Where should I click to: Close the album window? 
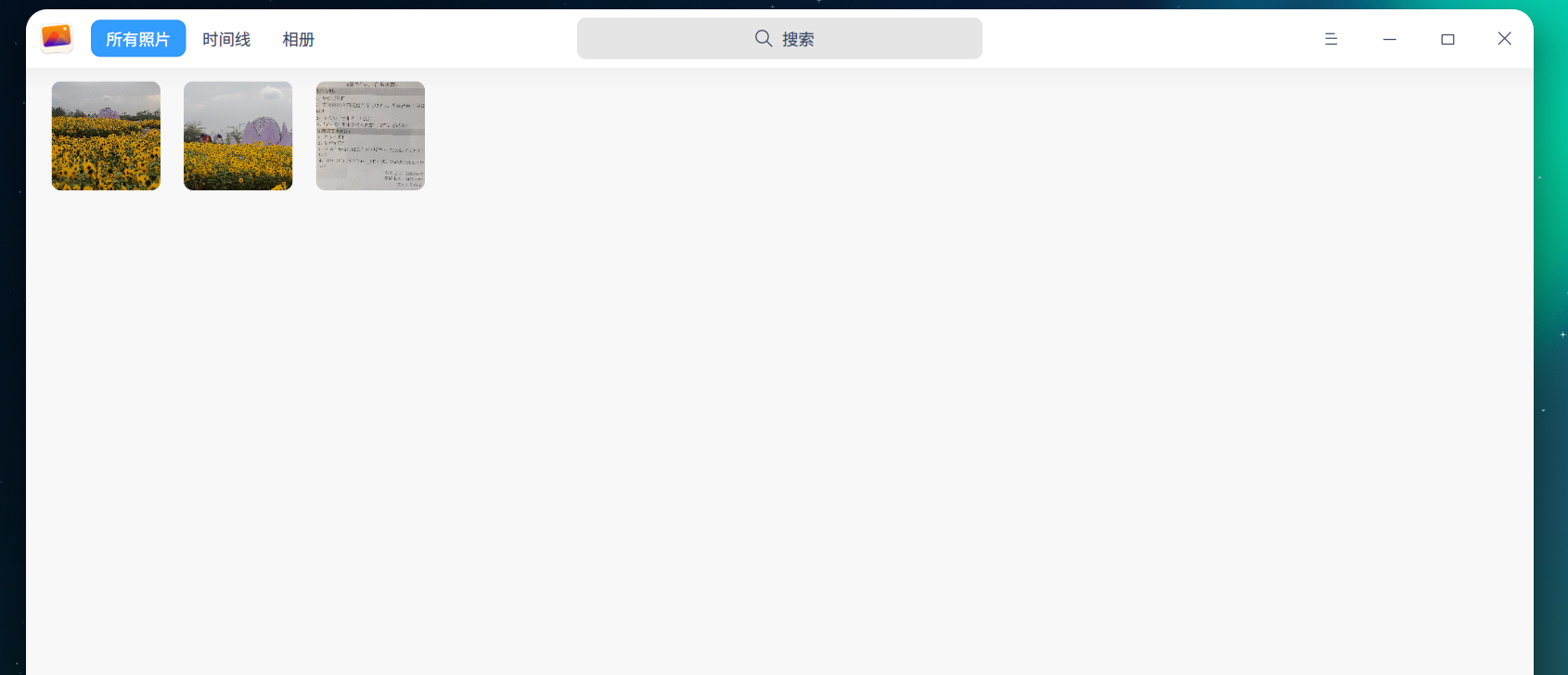[1504, 39]
